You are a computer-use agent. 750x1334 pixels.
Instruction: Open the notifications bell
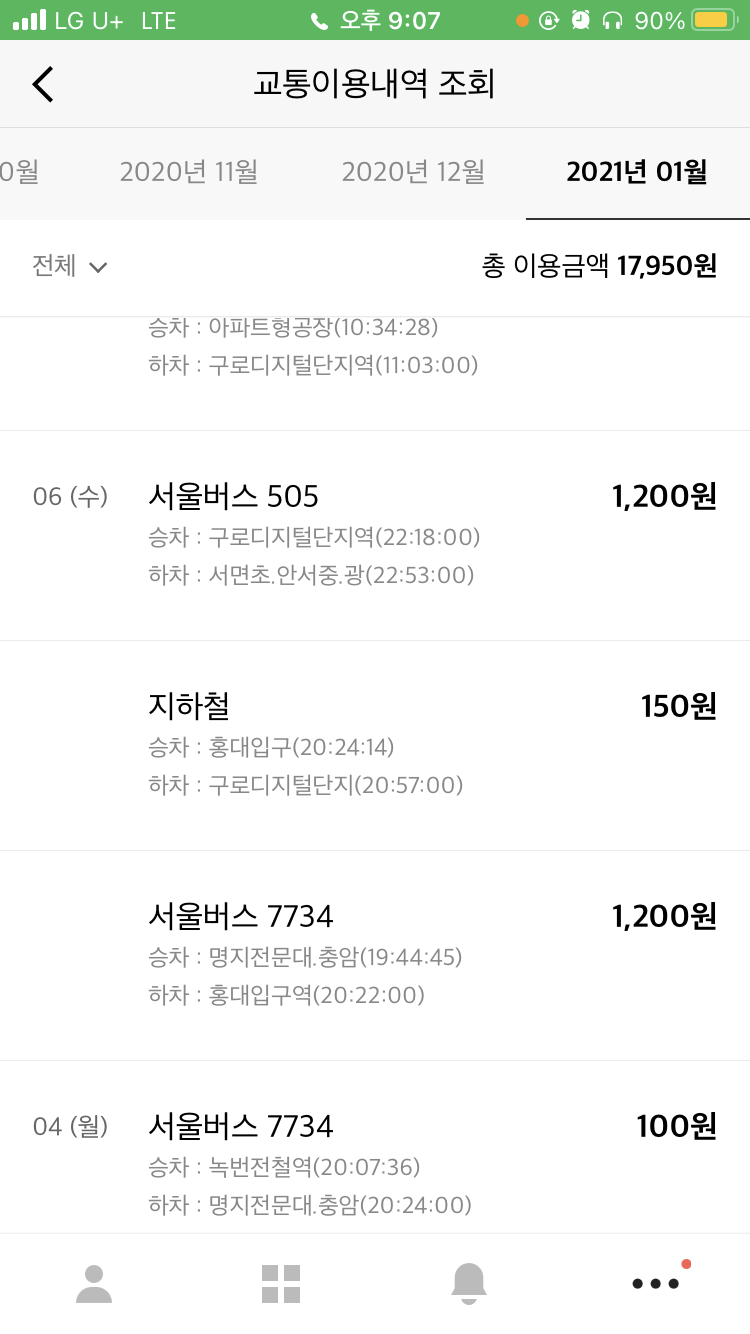click(468, 1283)
